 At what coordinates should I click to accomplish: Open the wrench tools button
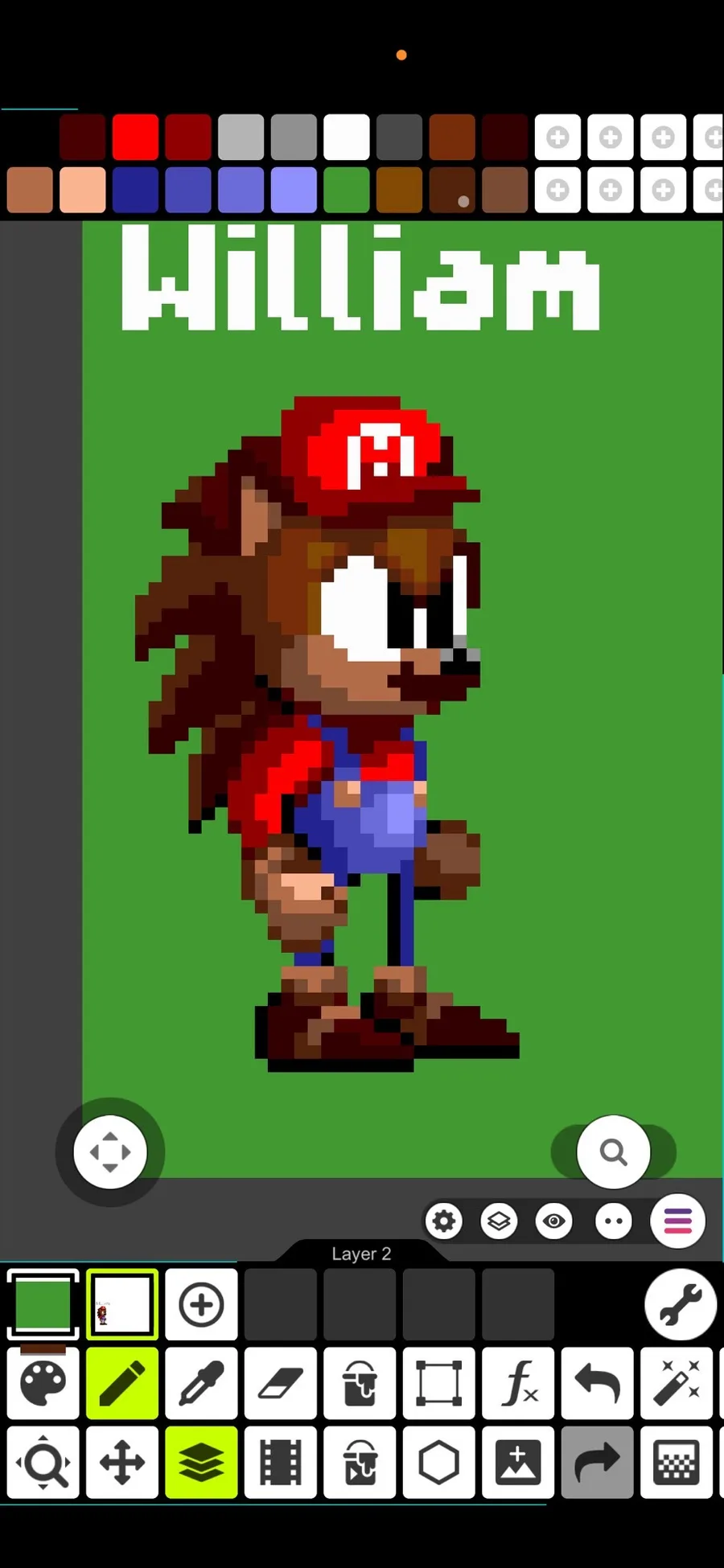681,1304
